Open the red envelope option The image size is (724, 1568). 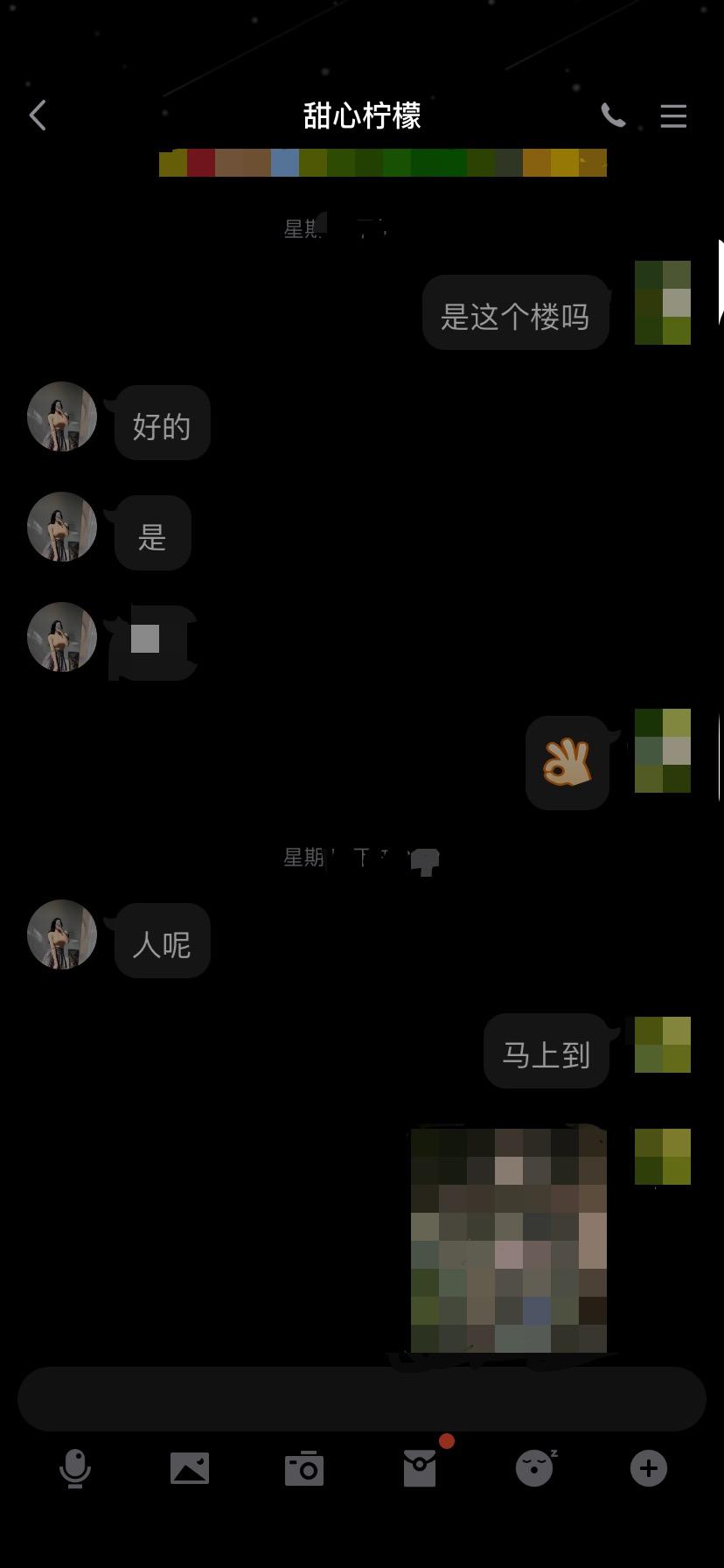click(x=420, y=1468)
